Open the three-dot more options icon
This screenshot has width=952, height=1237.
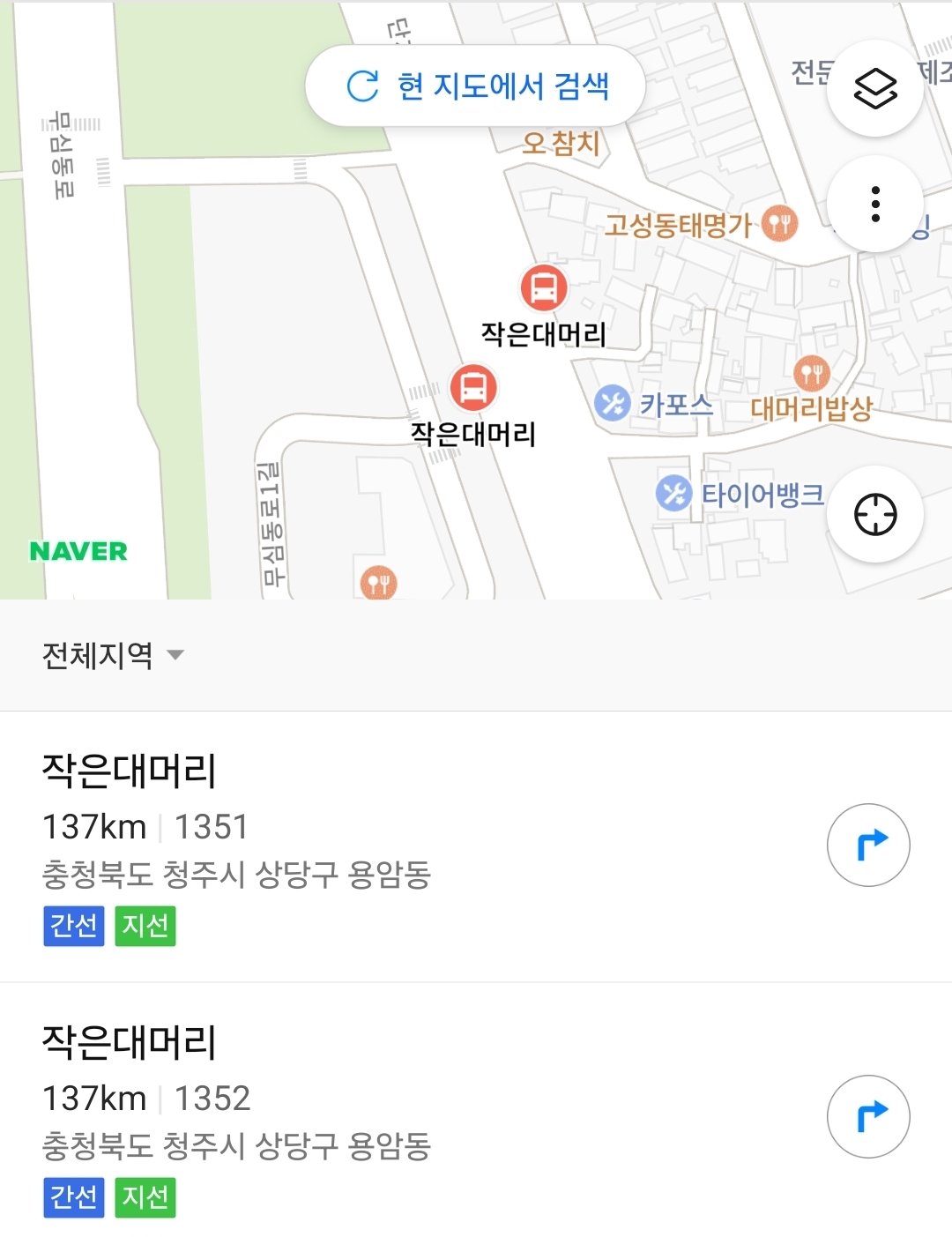(x=874, y=204)
